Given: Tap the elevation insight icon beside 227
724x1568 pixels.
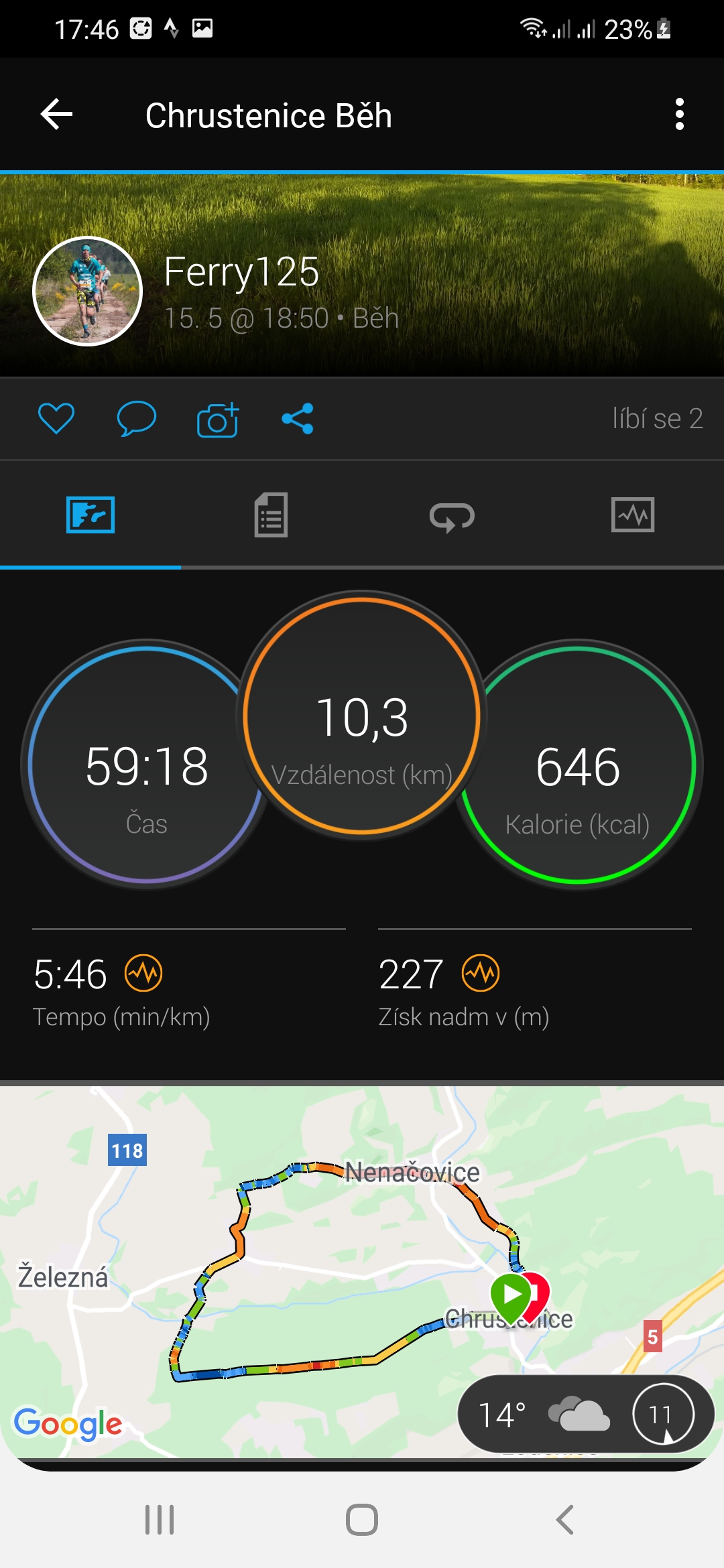Looking at the screenshot, I should tap(481, 973).
